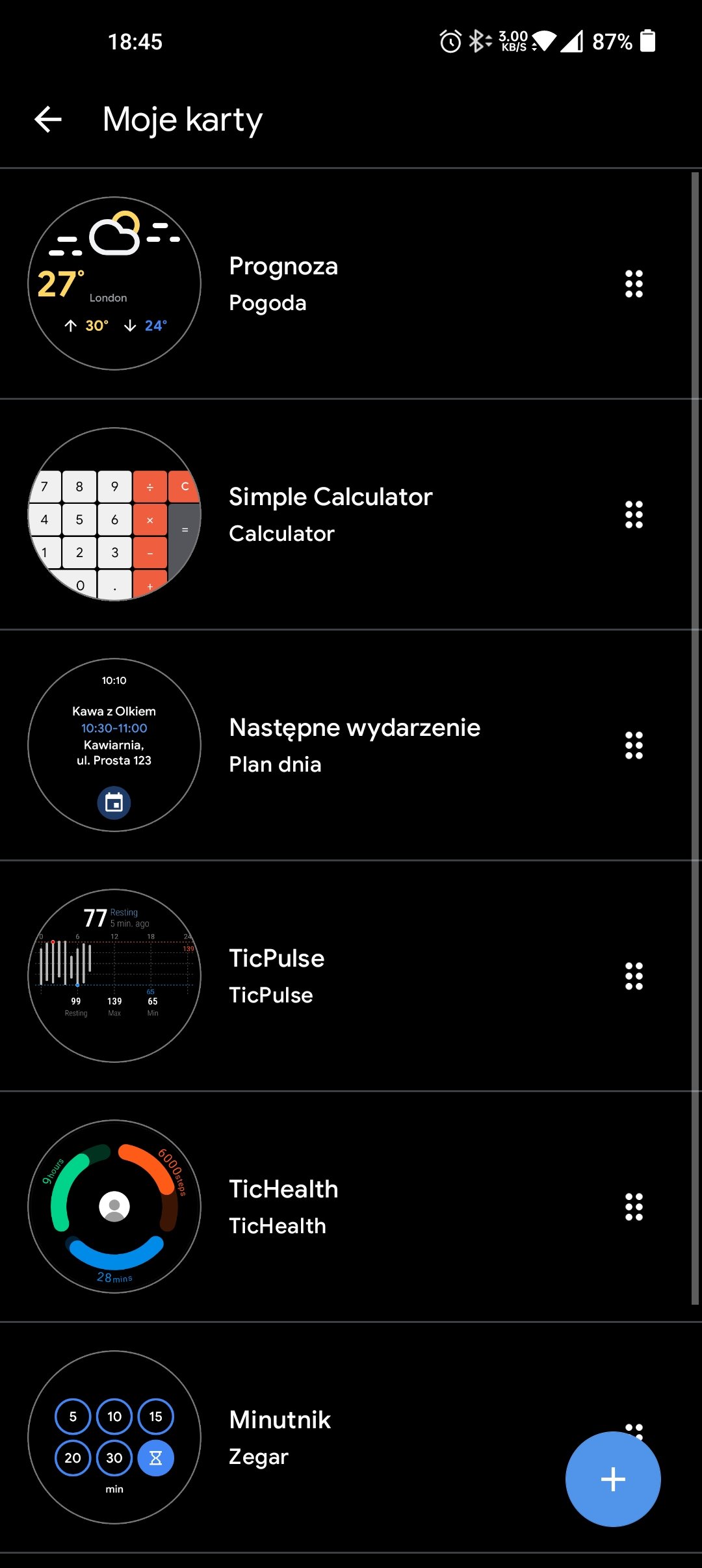Tap drag handle for Simple Calculator

click(x=634, y=515)
